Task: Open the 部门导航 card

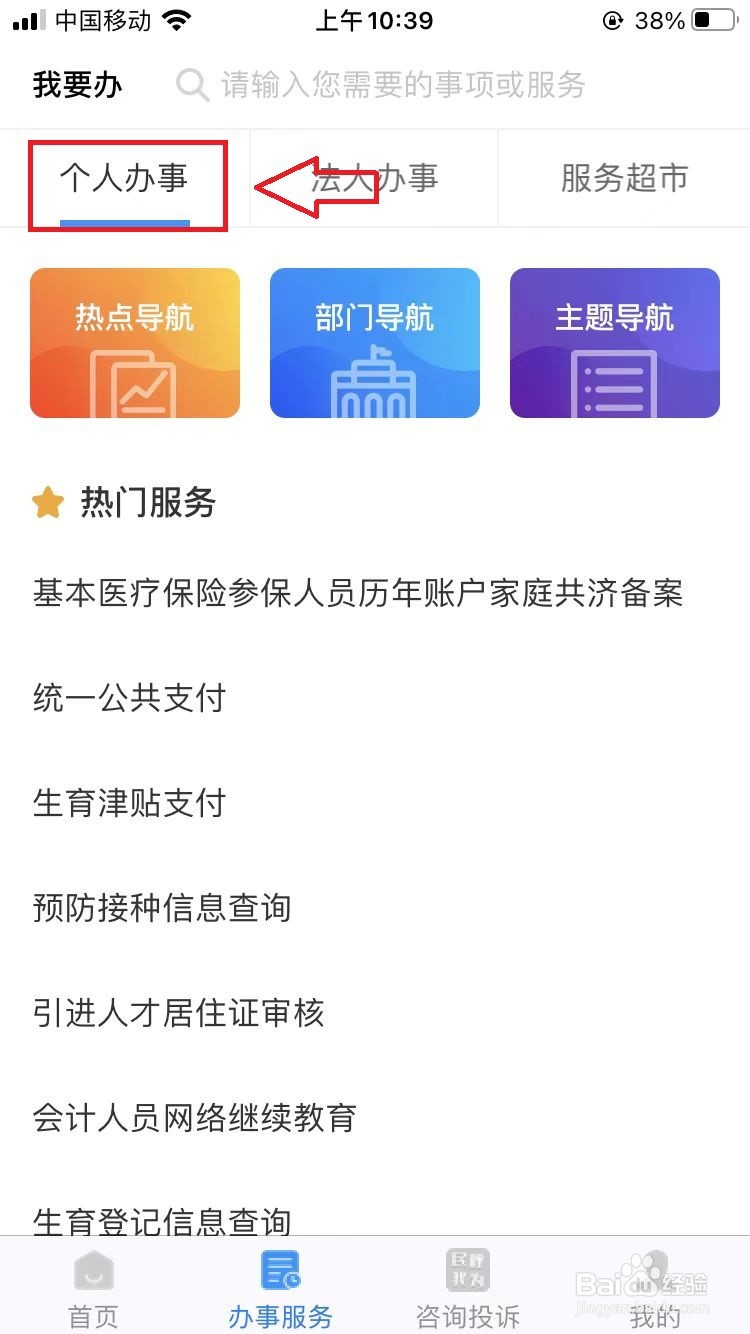Action: (x=375, y=342)
